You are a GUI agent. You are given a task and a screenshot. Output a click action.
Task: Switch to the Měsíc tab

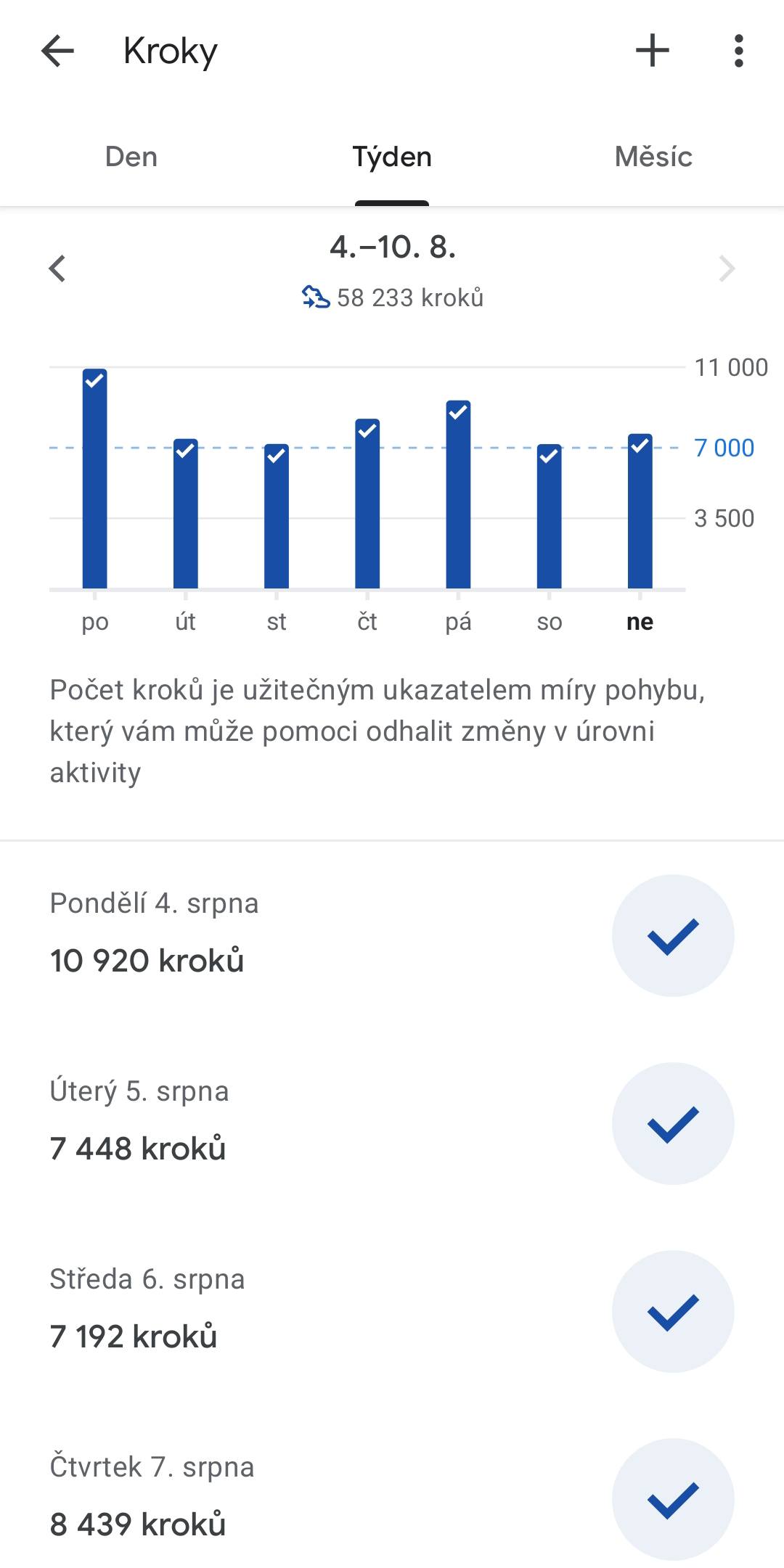tap(653, 157)
